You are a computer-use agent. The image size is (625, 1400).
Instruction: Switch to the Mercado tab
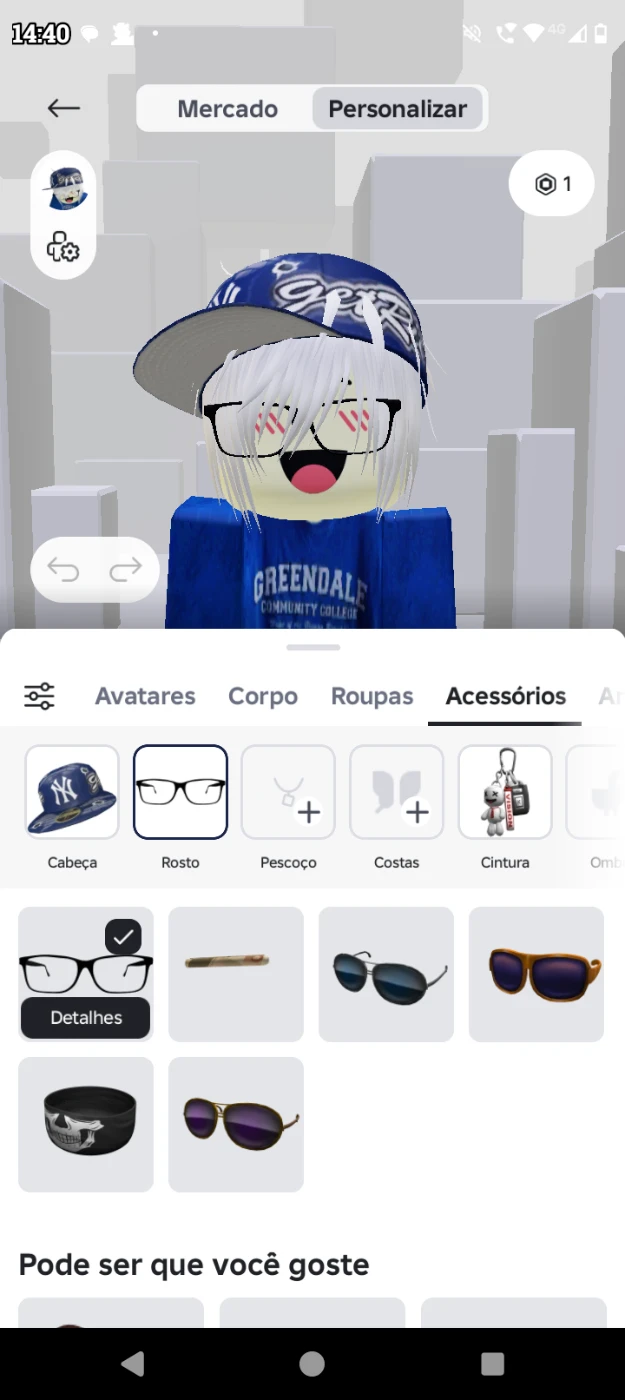pyautogui.click(x=227, y=109)
